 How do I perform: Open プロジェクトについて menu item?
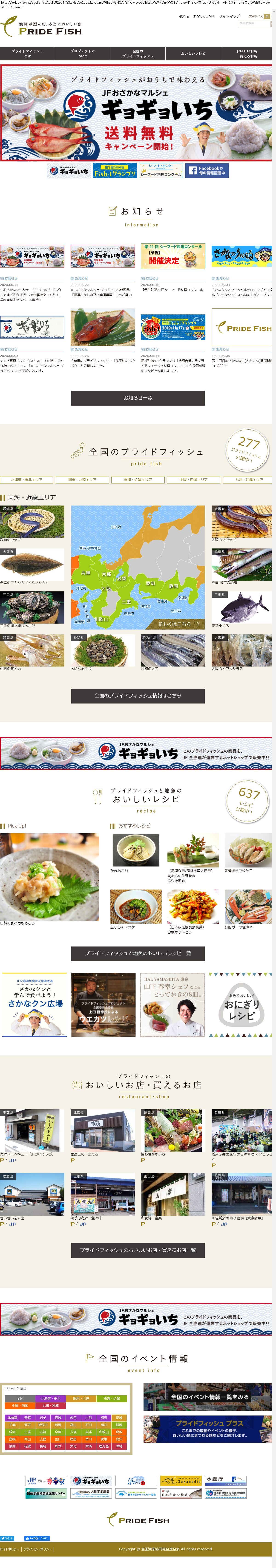point(82,54)
